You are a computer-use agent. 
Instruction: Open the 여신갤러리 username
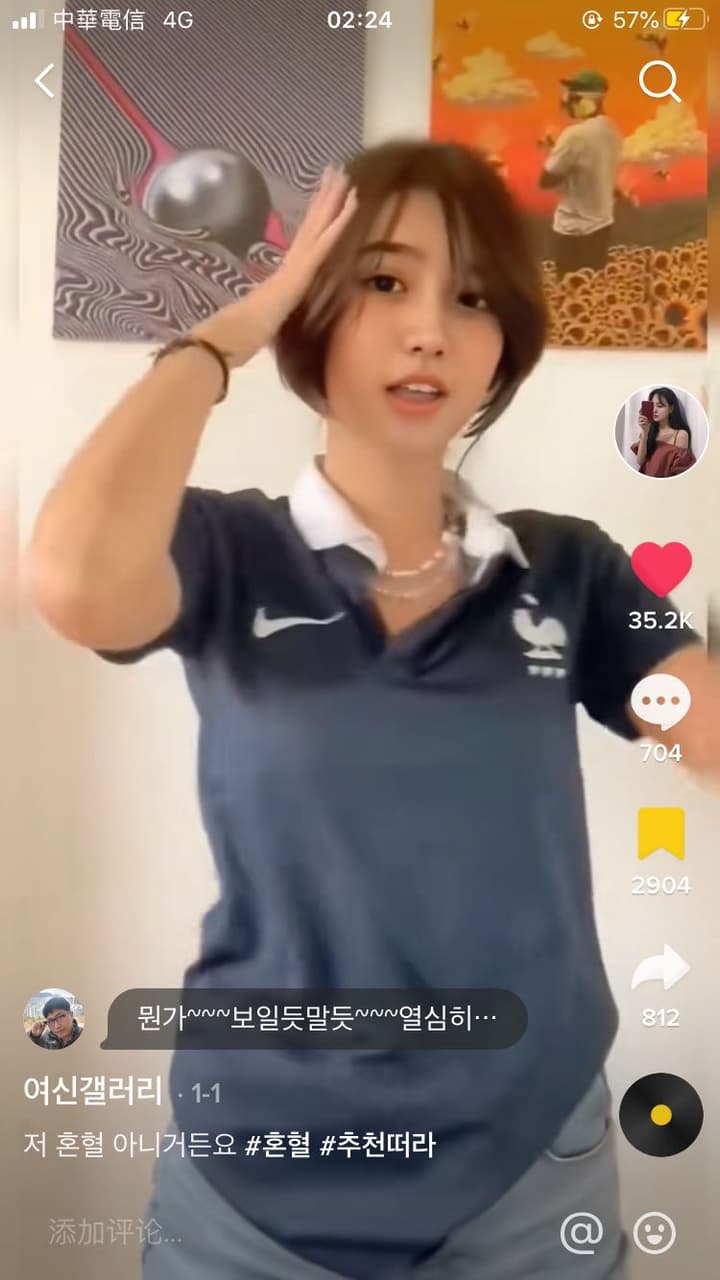coord(93,1092)
